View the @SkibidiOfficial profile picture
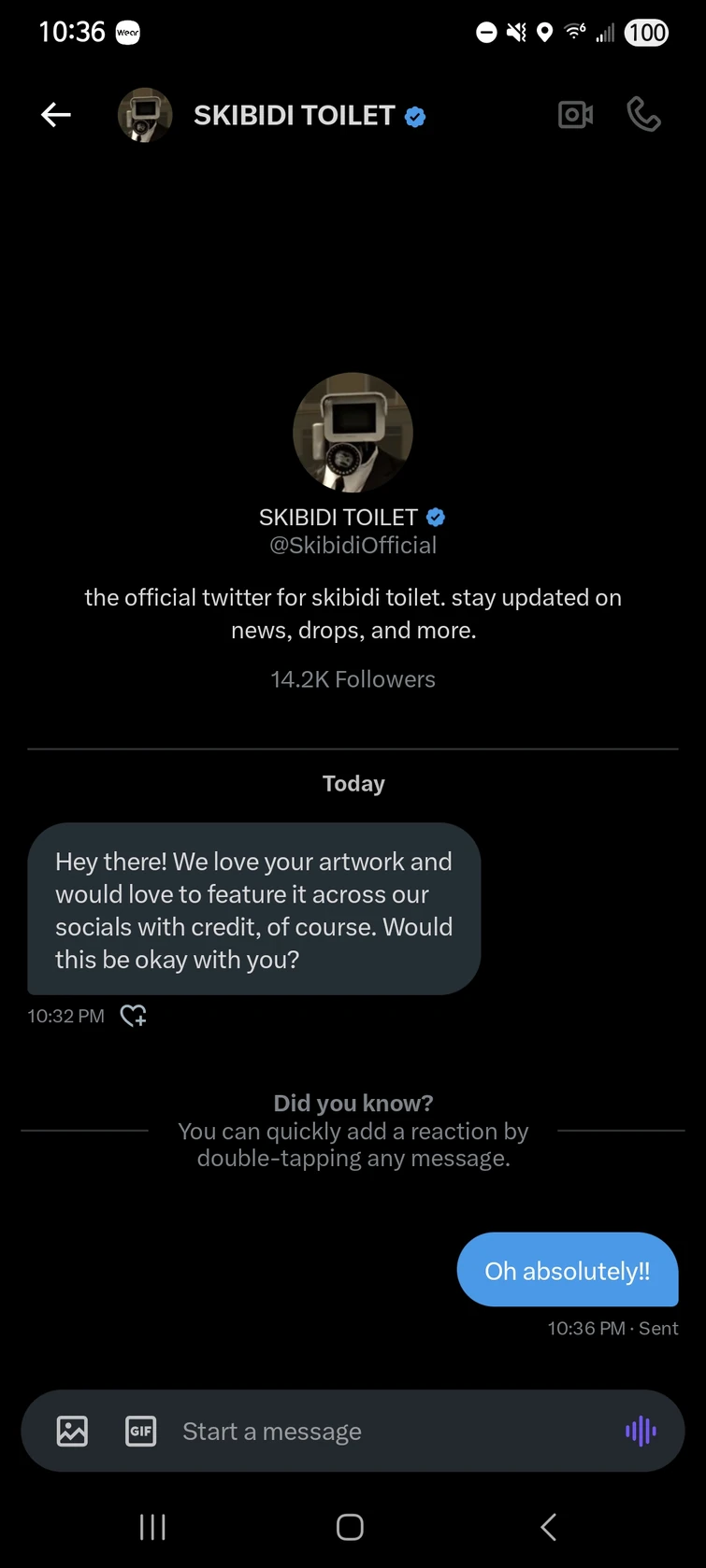Viewport: 706px width, 1568px height. click(353, 433)
